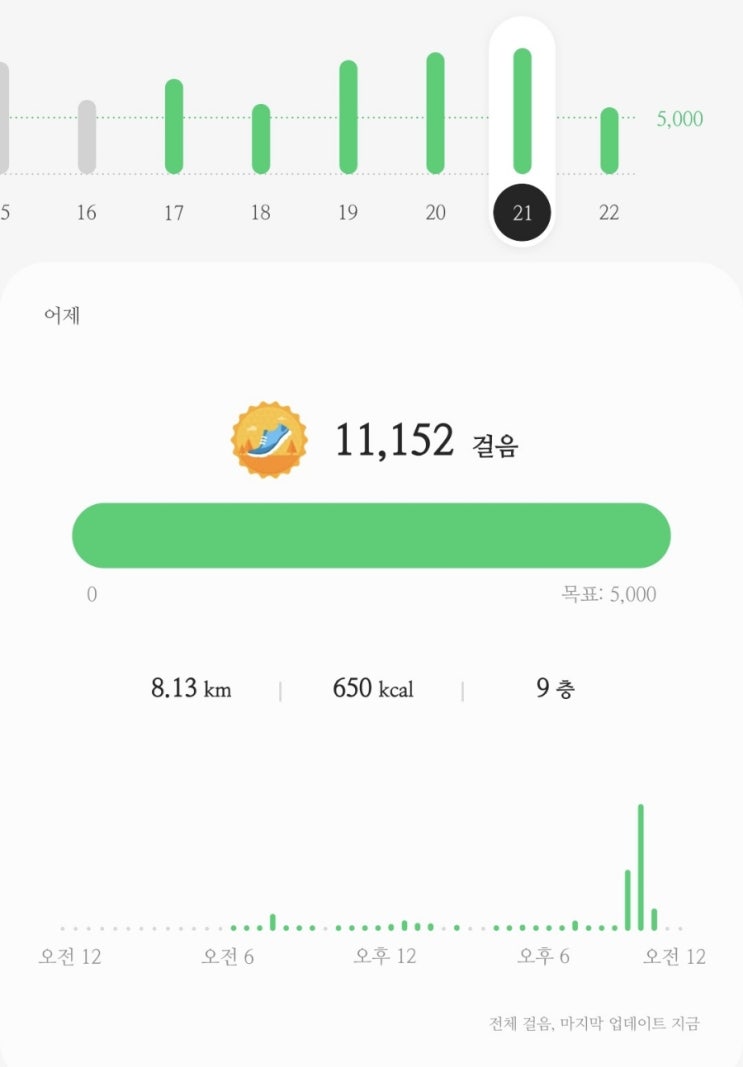Choose day 20 in the daily chart
This screenshot has height=1067, width=743.
(435, 113)
